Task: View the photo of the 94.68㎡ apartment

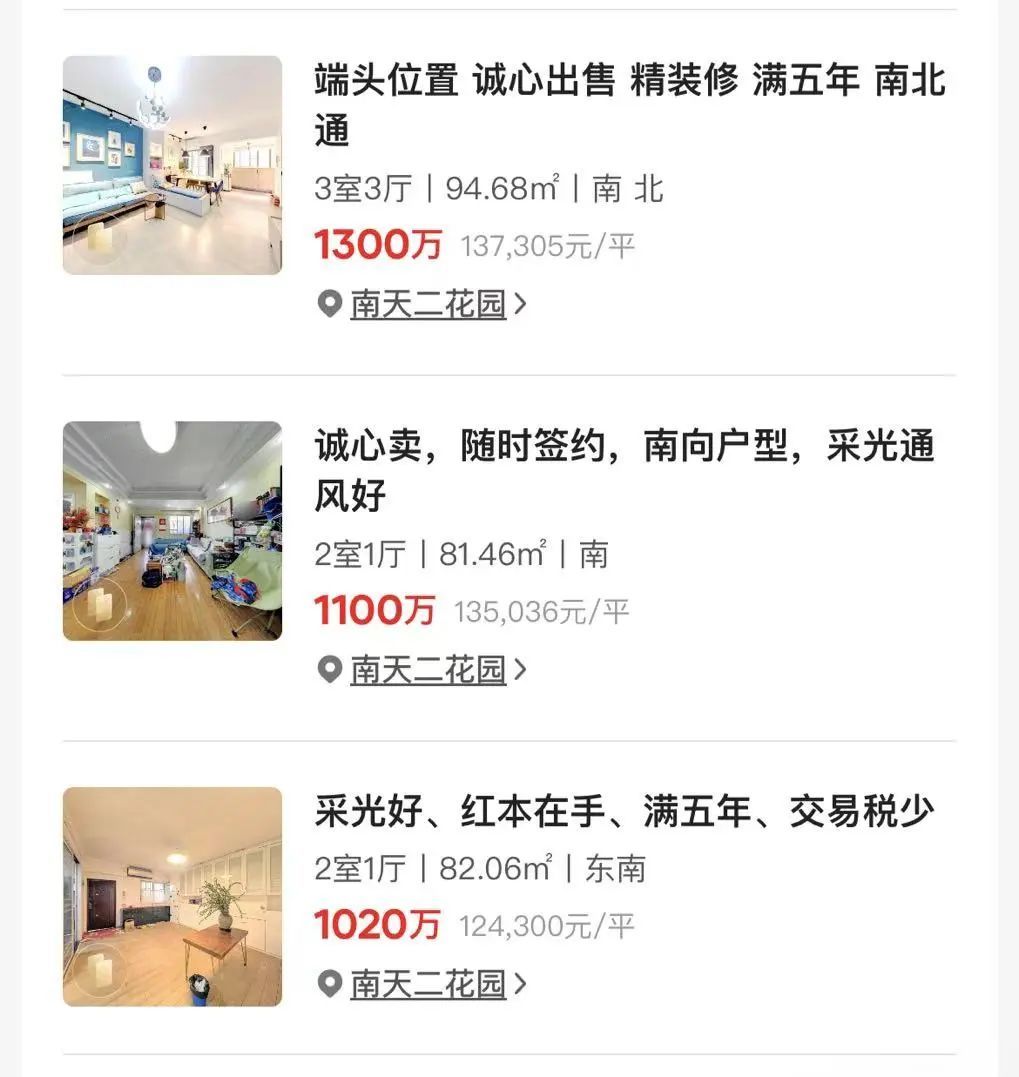Action: coord(172,165)
